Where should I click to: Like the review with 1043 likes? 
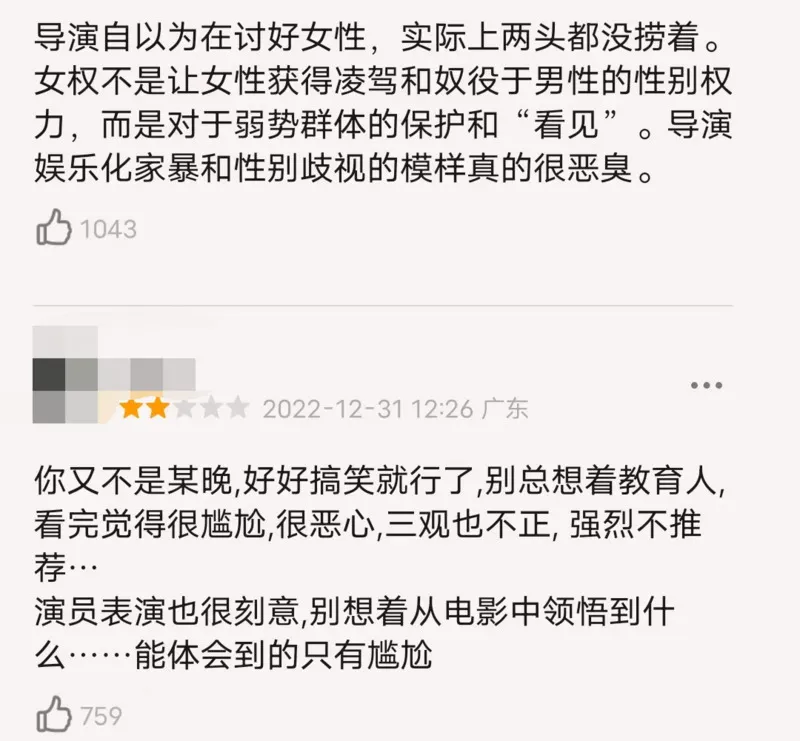[54, 228]
